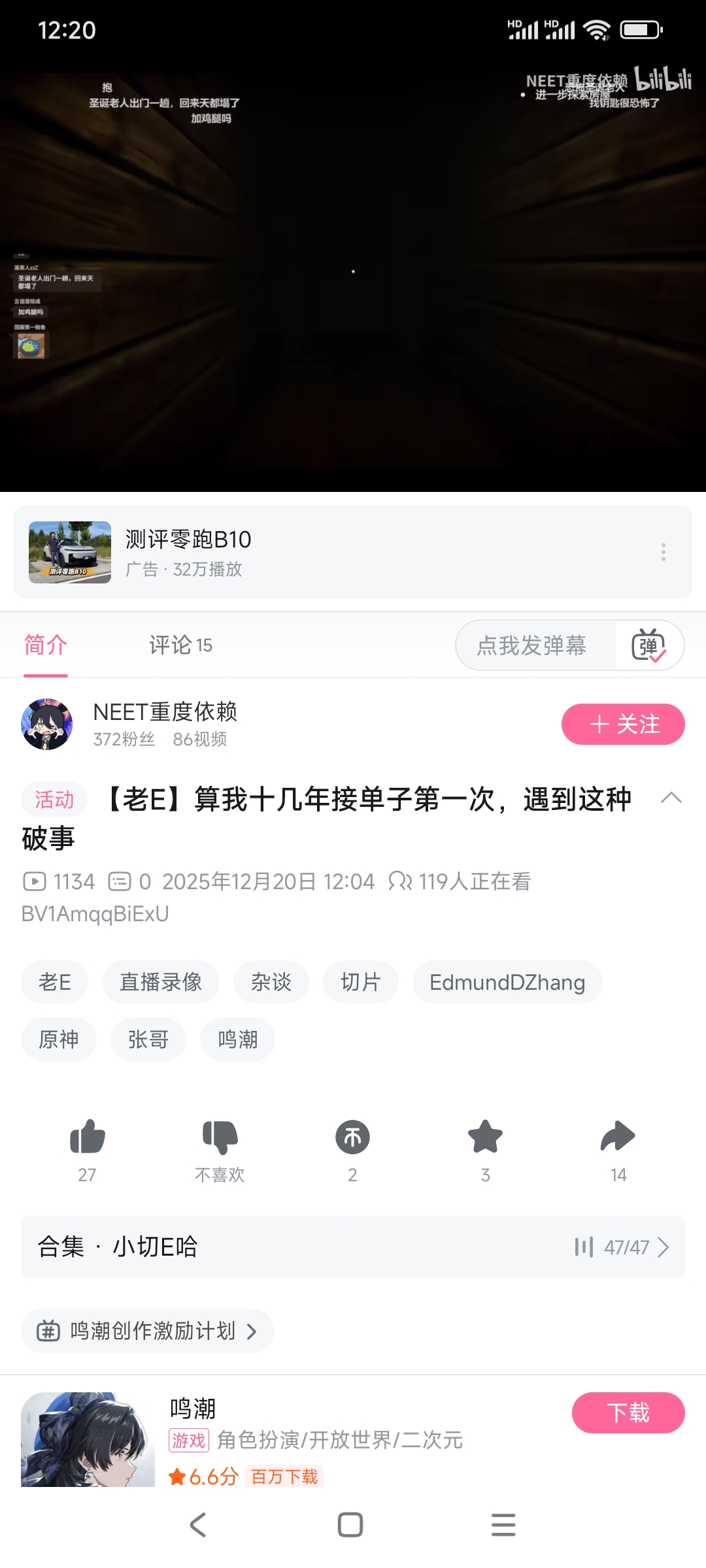The height and width of the screenshot is (1568, 706).
Task: Open NEET重度依赖's profile avatar
Action: (47, 724)
